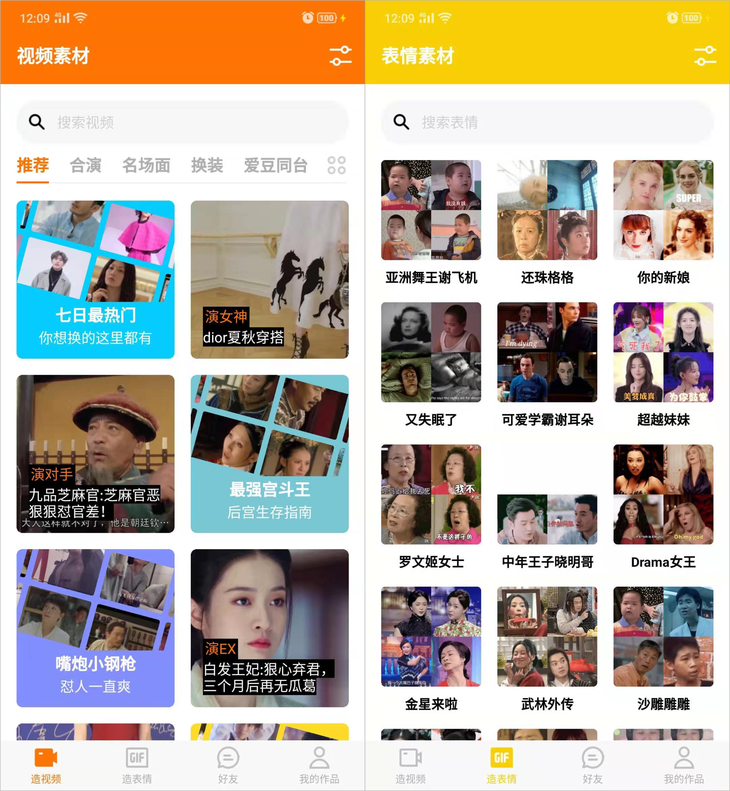Switch to the 名场面 tab
The width and height of the screenshot is (730, 791).
146,165
